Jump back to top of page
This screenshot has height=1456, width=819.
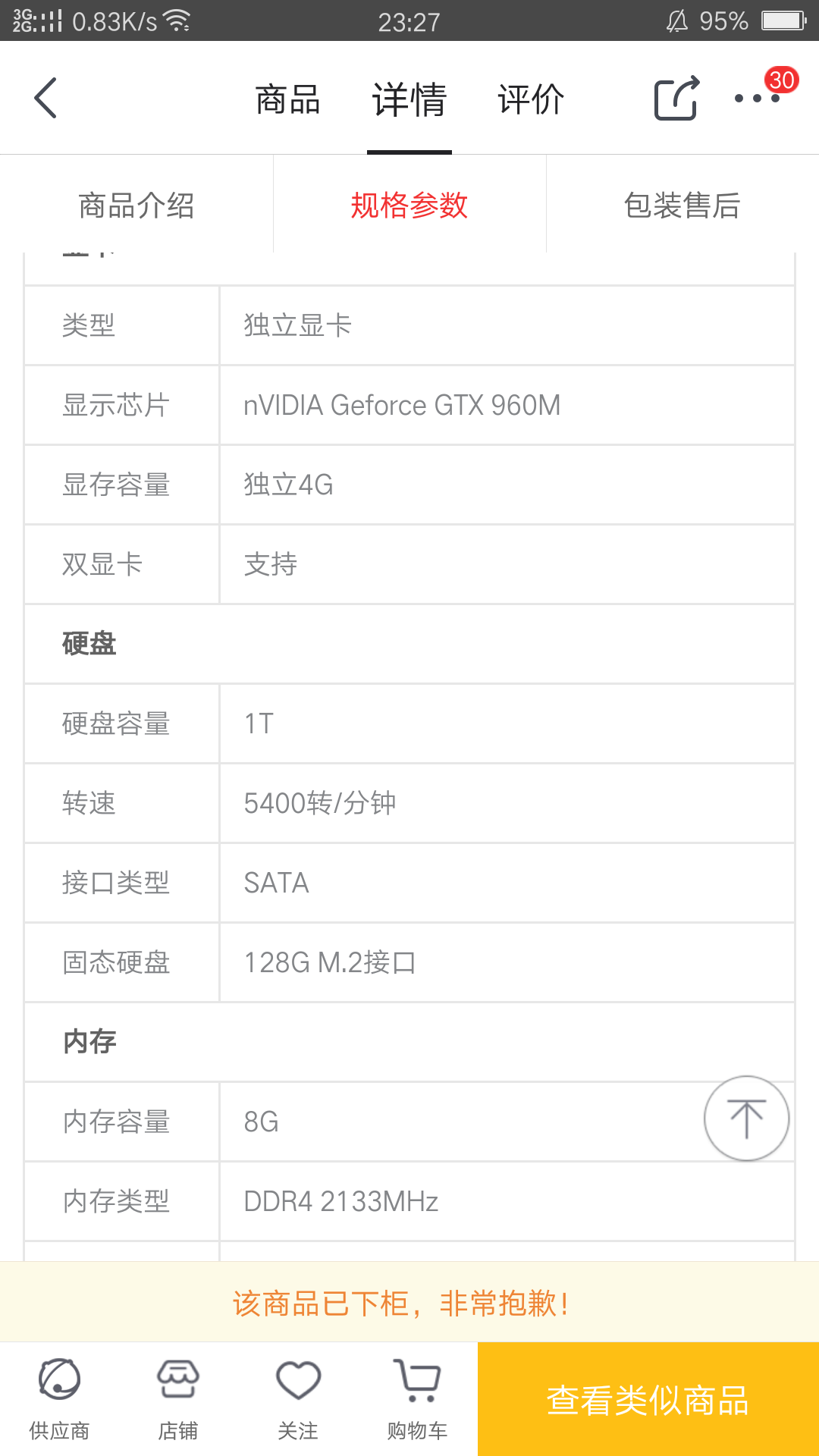tap(746, 1119)
